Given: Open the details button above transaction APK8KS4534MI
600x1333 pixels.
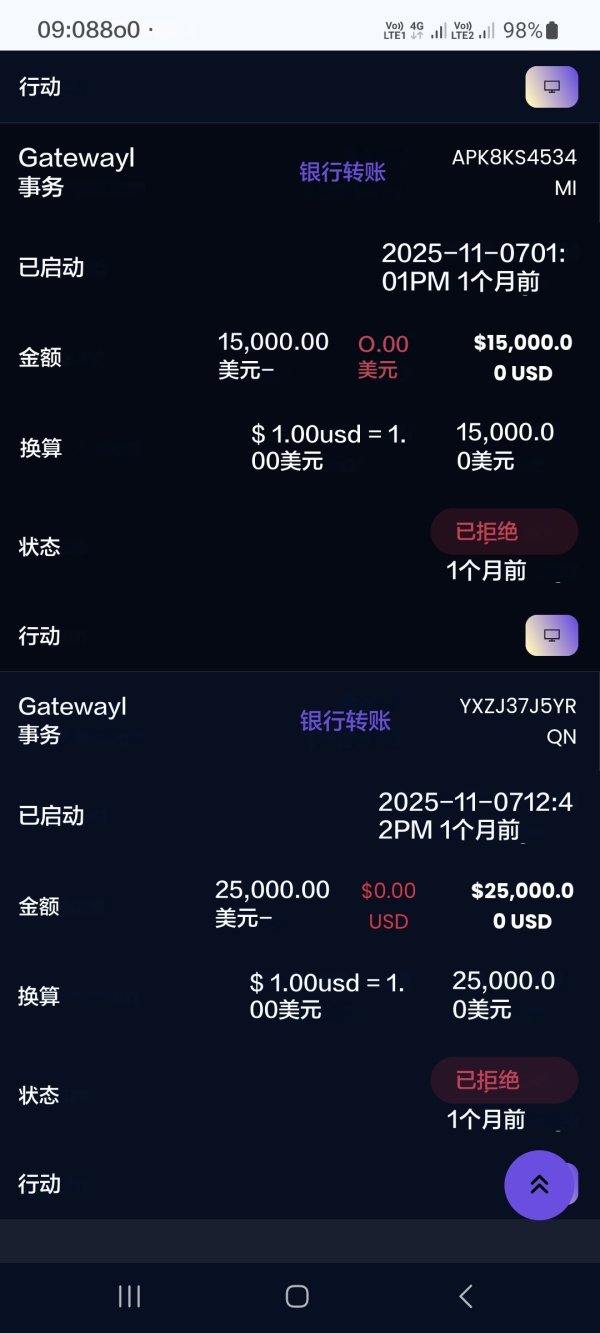Looking at the screenshot, I should pos(551,87).
